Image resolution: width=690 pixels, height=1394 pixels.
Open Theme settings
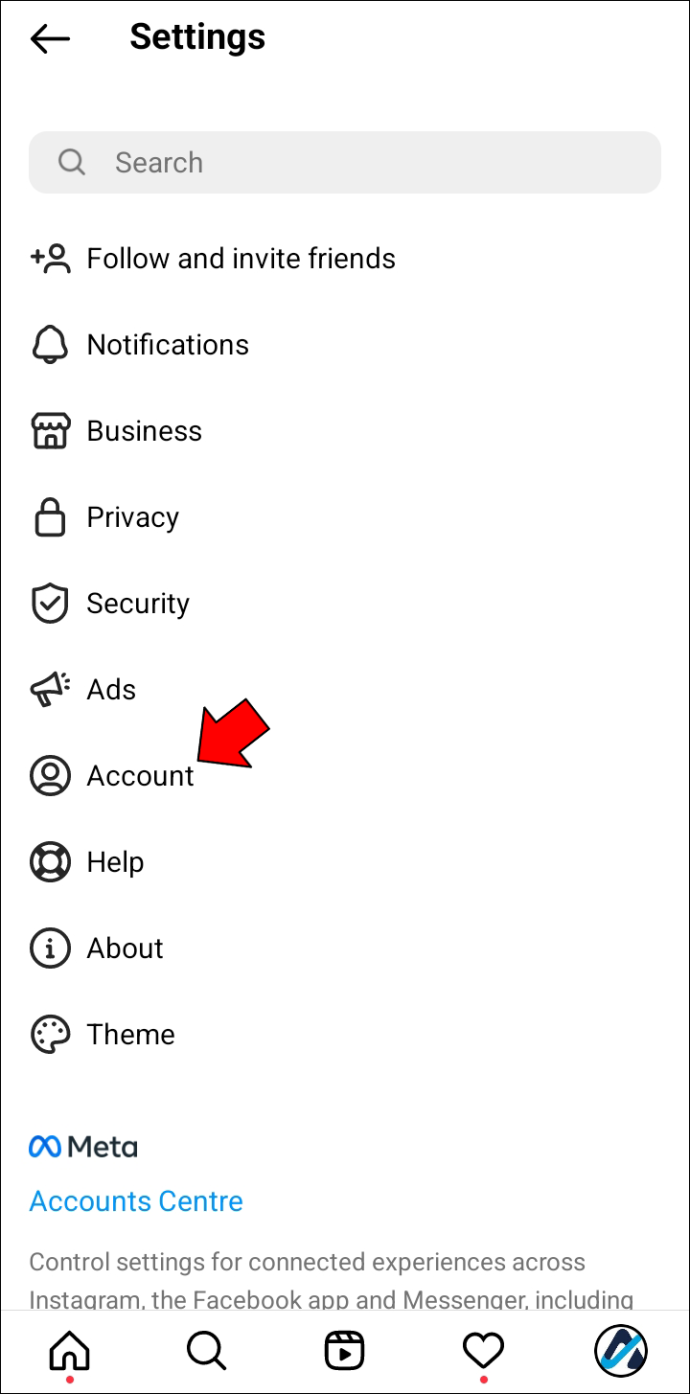[345, 1034]
